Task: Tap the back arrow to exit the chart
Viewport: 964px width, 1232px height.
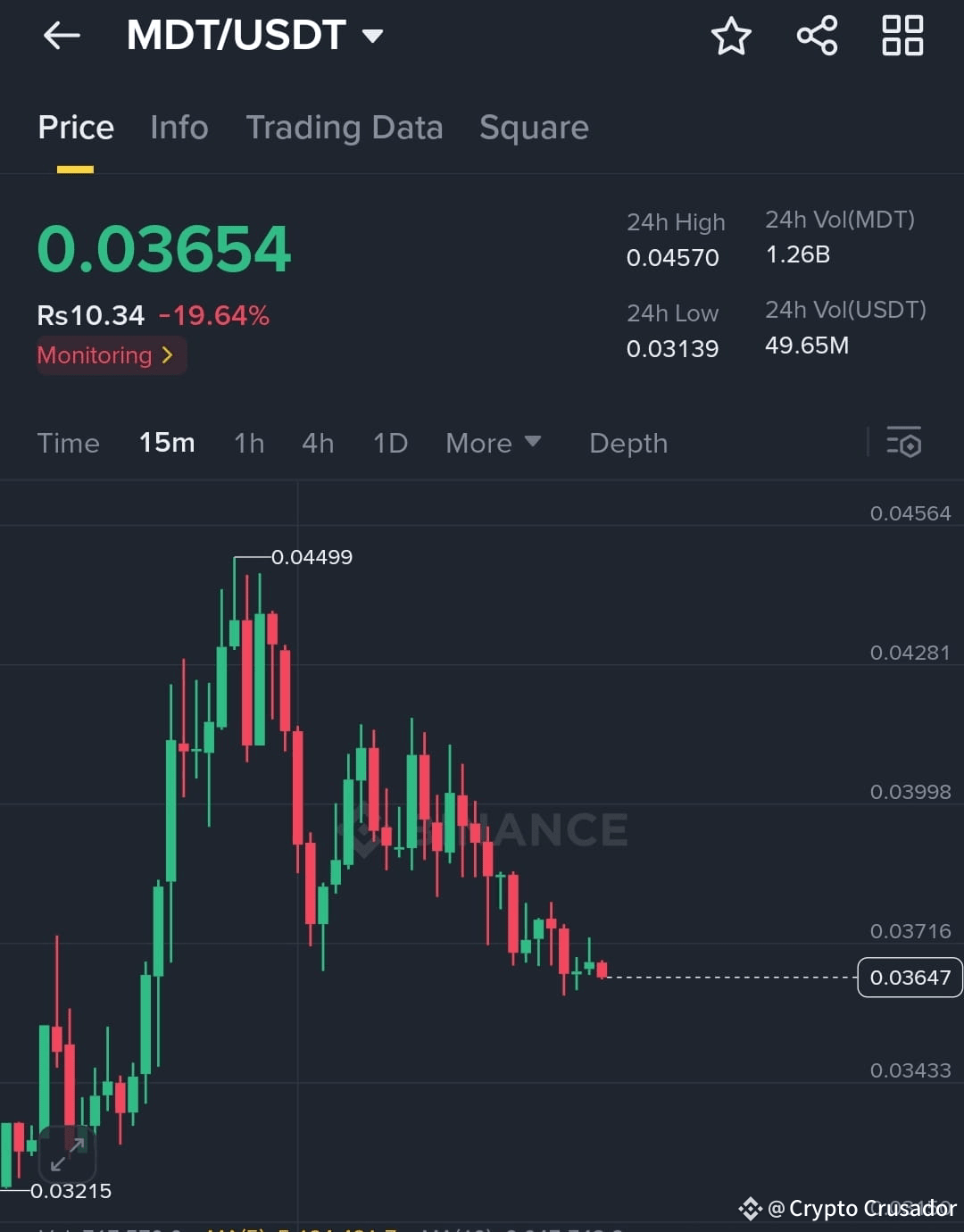Action: coord(60,36)
